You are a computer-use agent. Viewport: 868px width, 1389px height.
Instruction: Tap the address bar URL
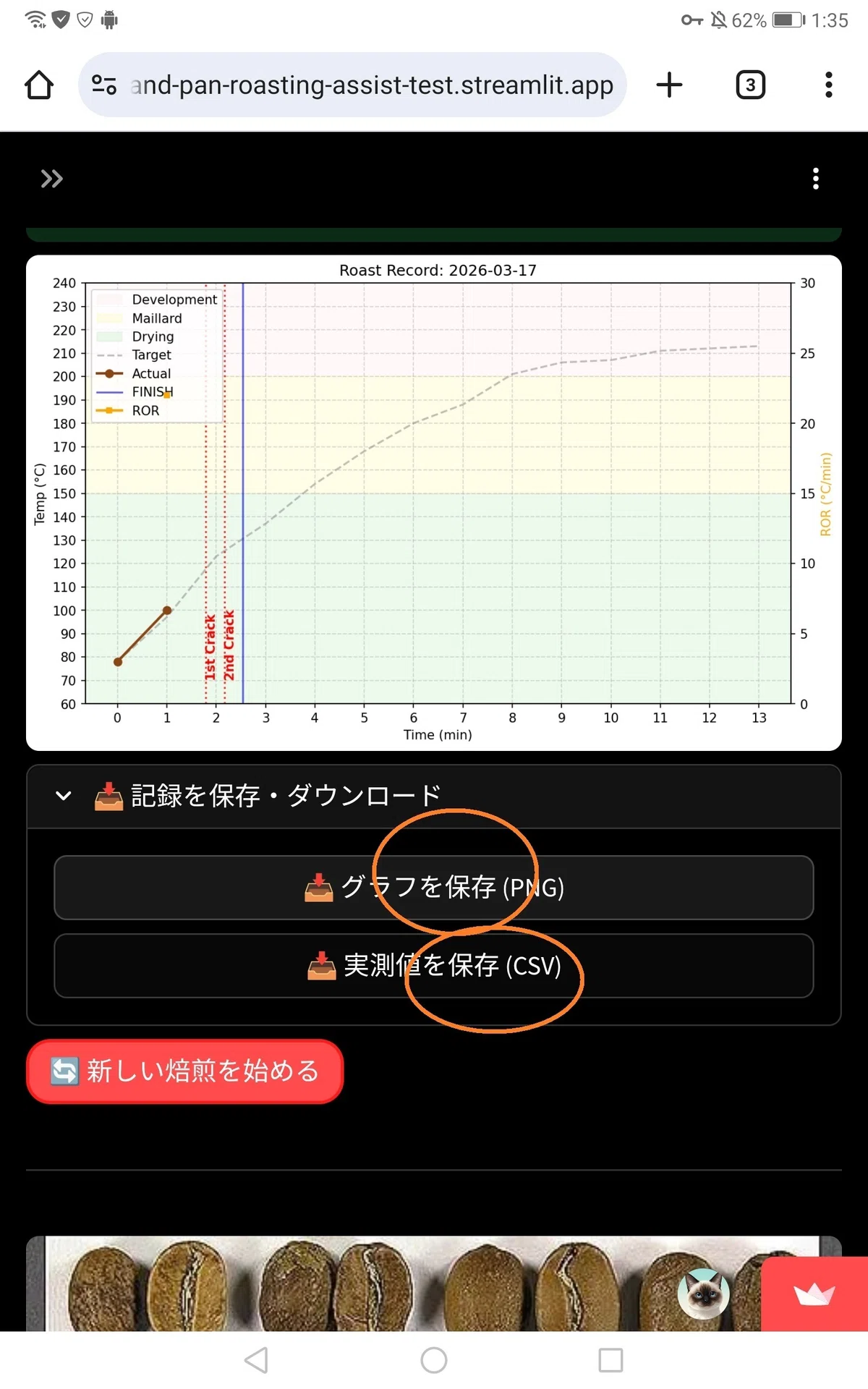(372, 85)
